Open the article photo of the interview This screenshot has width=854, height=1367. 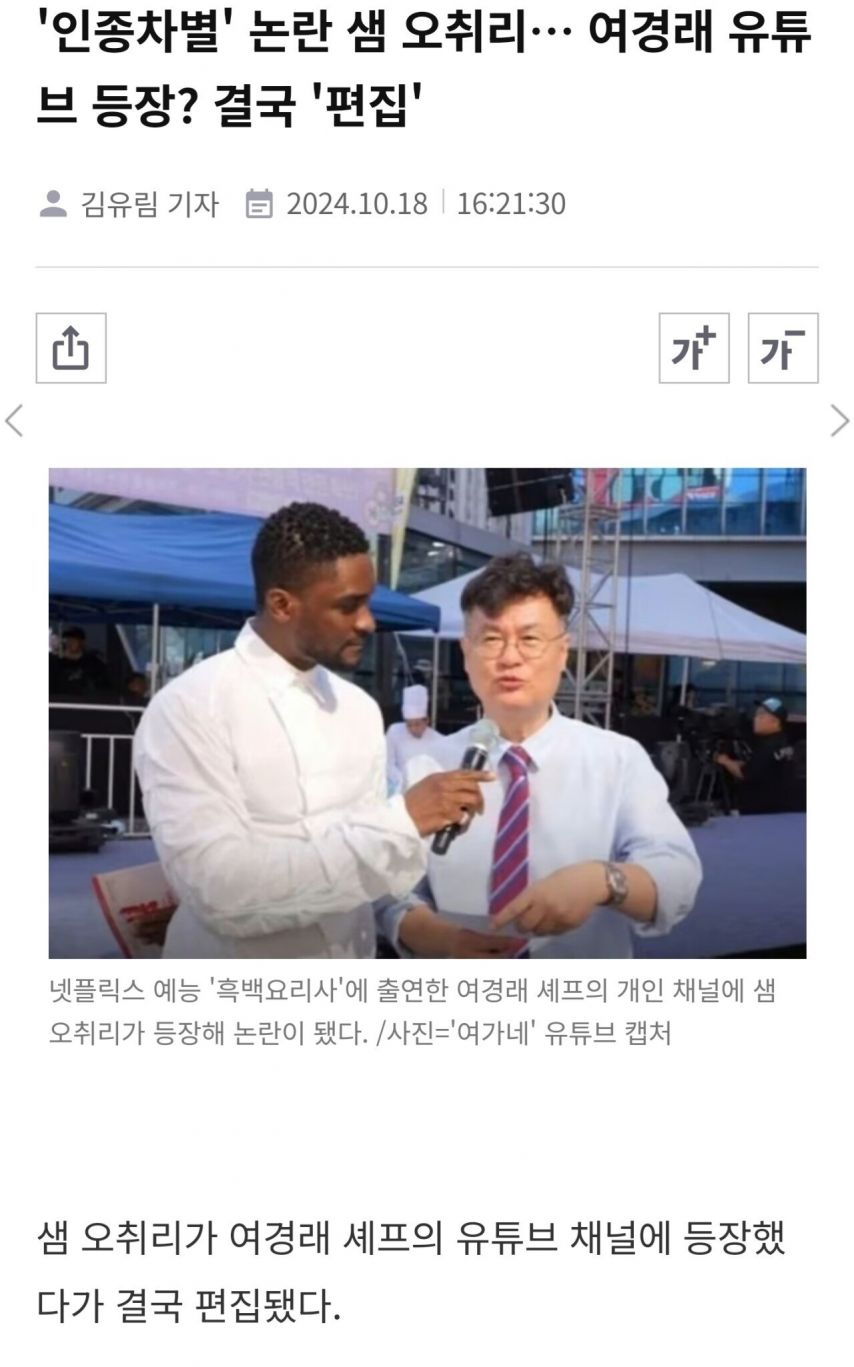click(427, 713)
